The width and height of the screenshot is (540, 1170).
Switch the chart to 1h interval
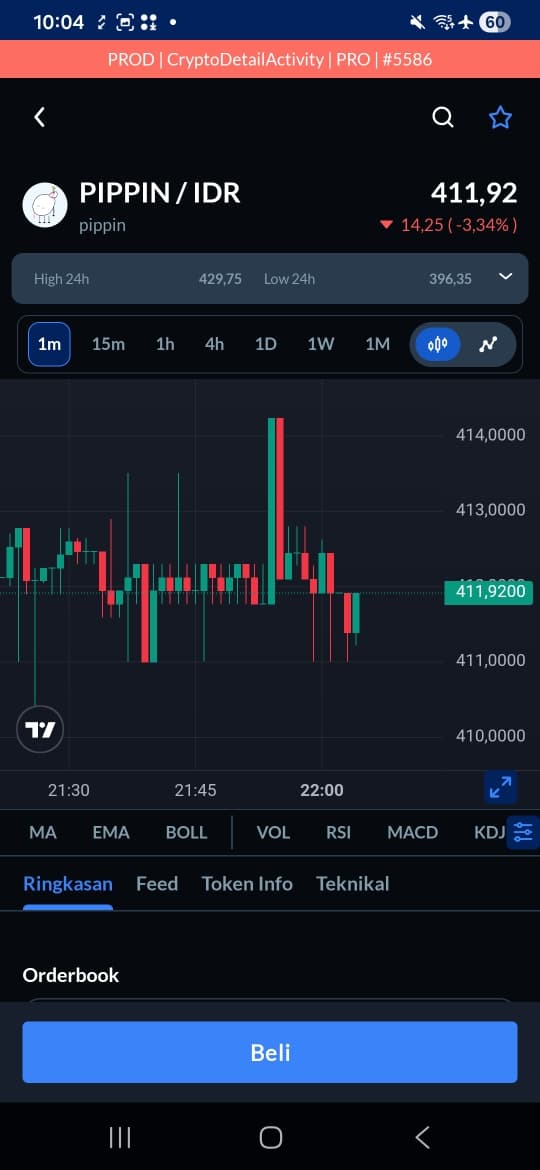[165, 344]
